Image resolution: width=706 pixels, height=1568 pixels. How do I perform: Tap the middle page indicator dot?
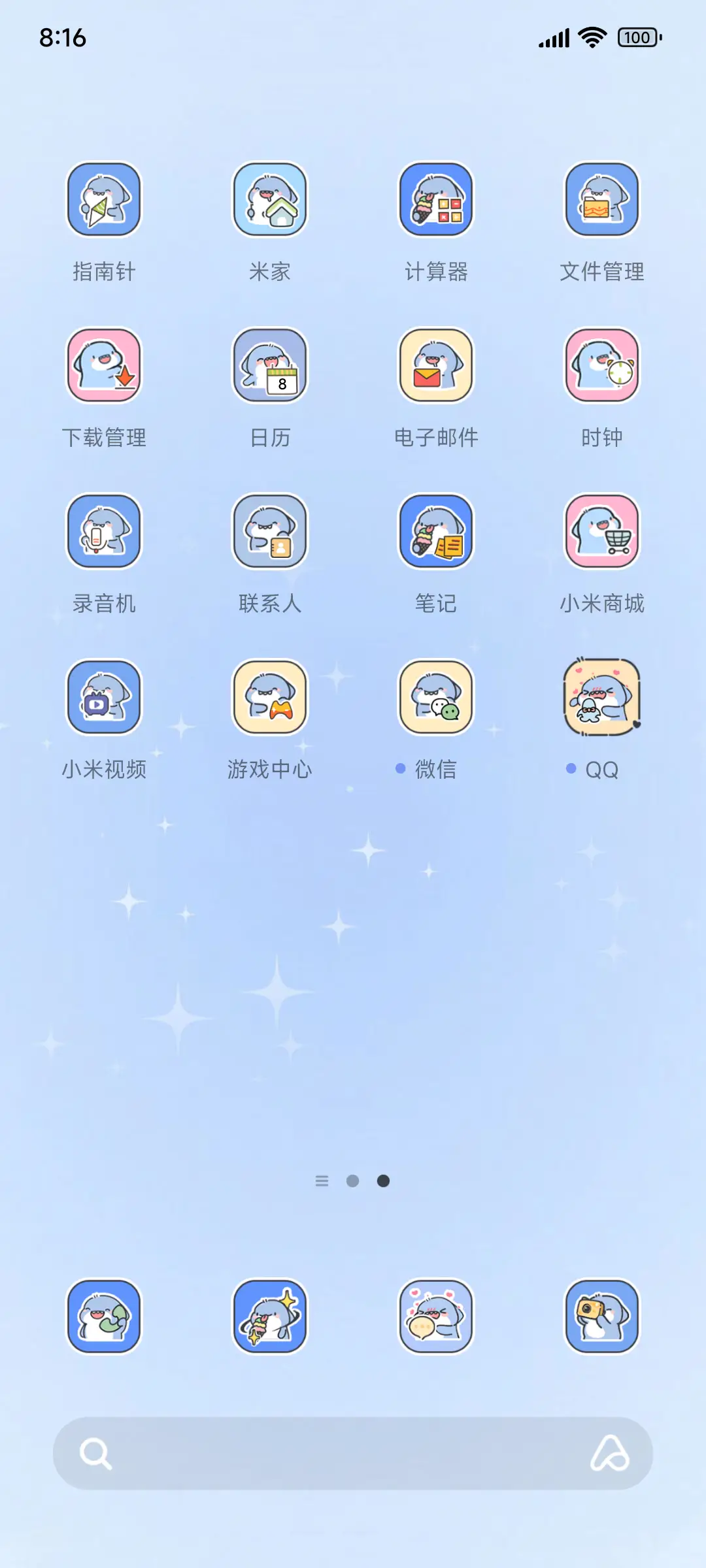tap(353, 1181)
